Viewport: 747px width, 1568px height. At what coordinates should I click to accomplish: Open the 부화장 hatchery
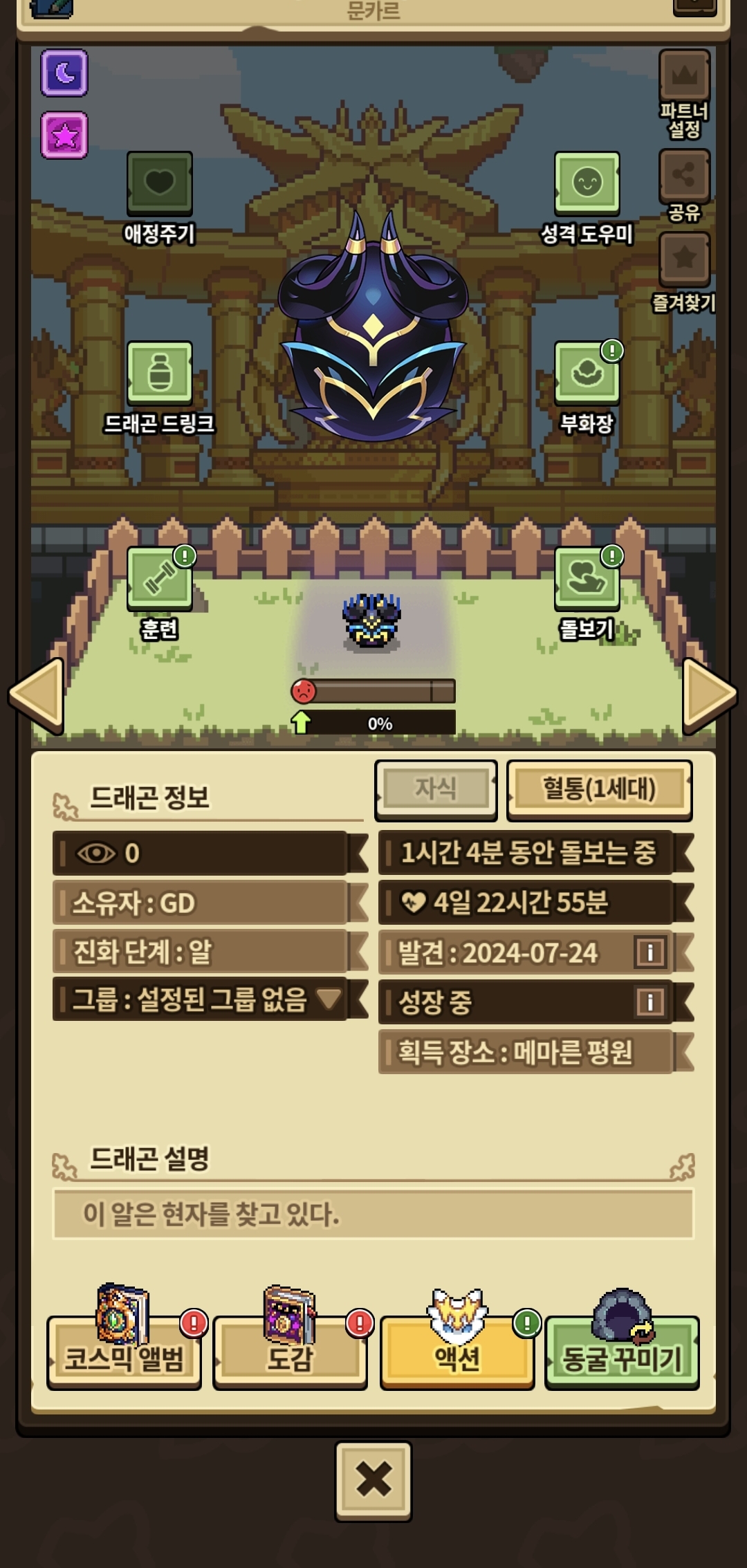tap(587, 373)
